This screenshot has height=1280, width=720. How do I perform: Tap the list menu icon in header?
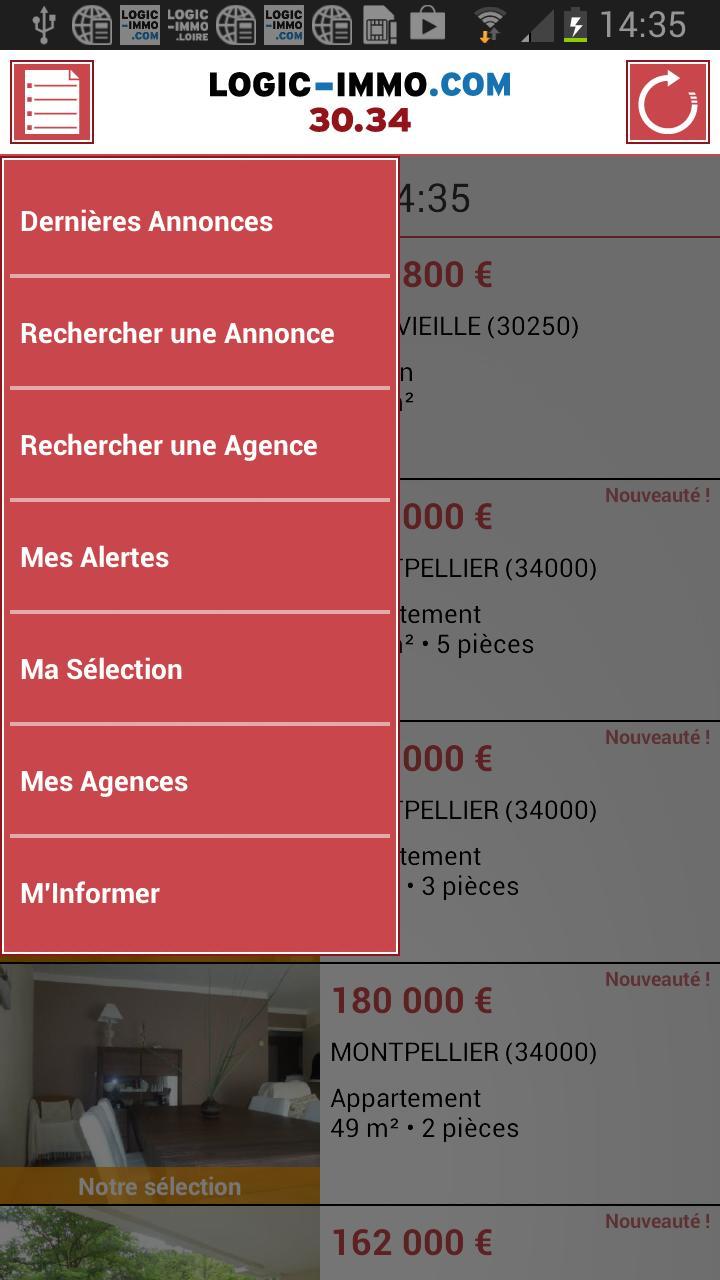(52, 102)
